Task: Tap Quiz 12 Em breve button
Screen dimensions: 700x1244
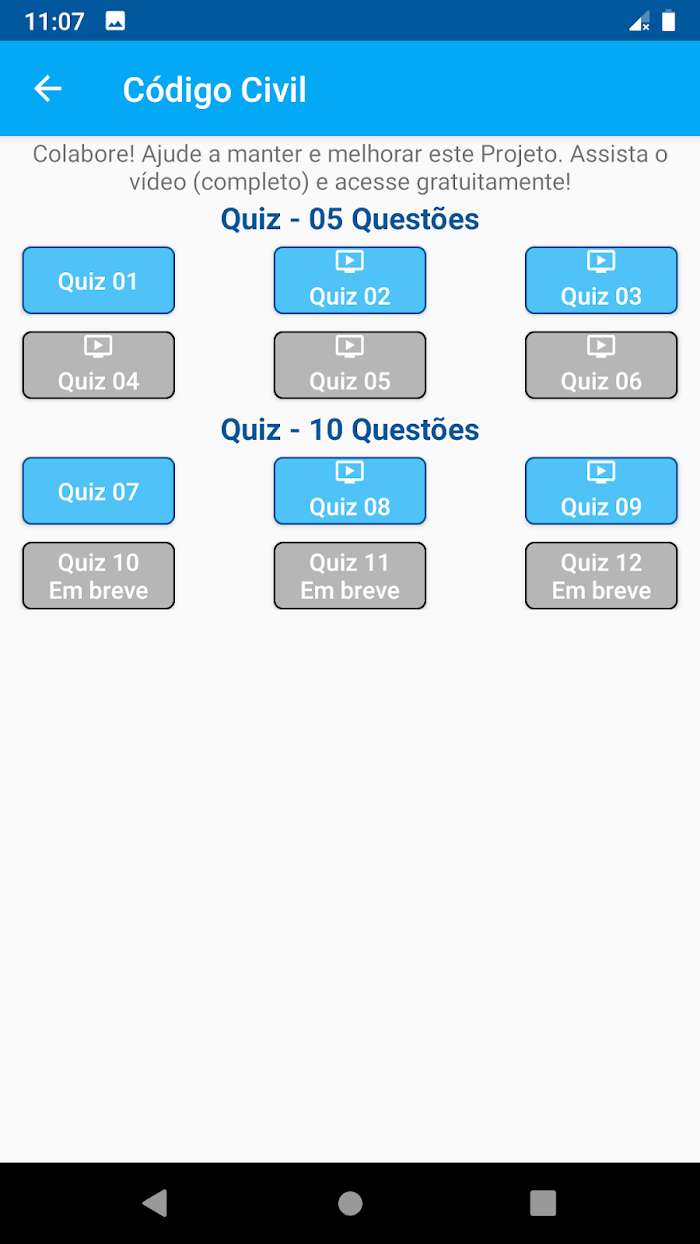Action: [601, 576]
